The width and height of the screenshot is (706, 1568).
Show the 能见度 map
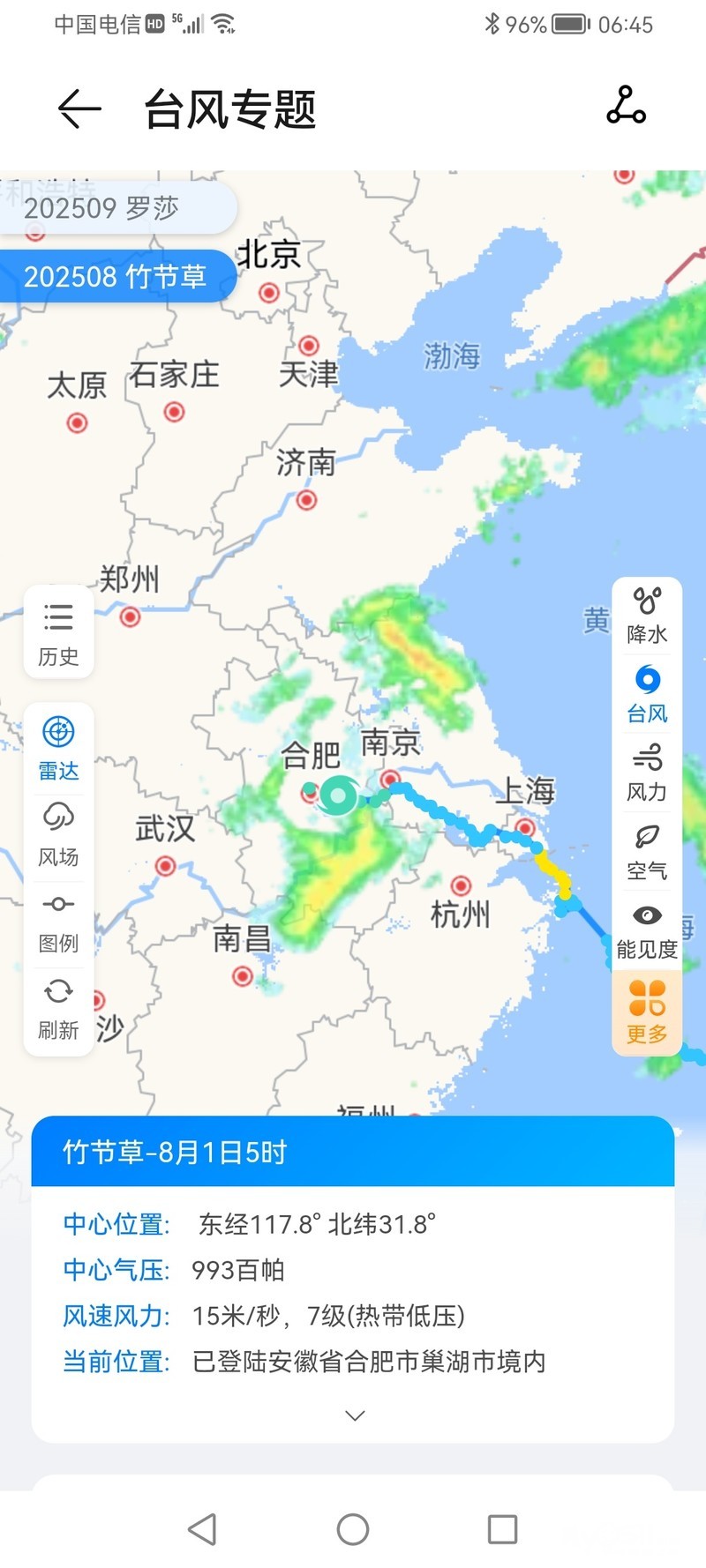coord(647,930)
